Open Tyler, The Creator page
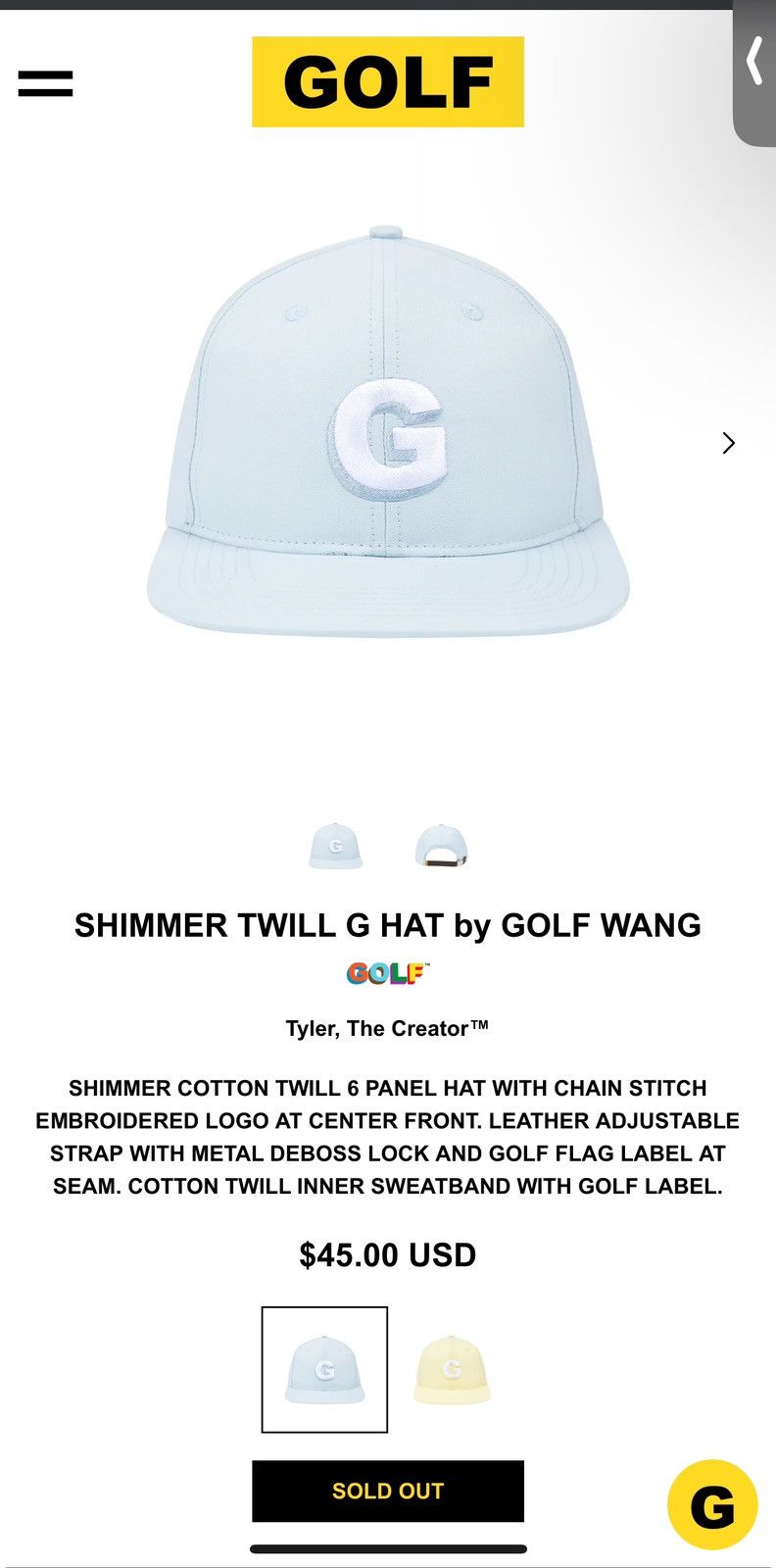 point(387,1029)
